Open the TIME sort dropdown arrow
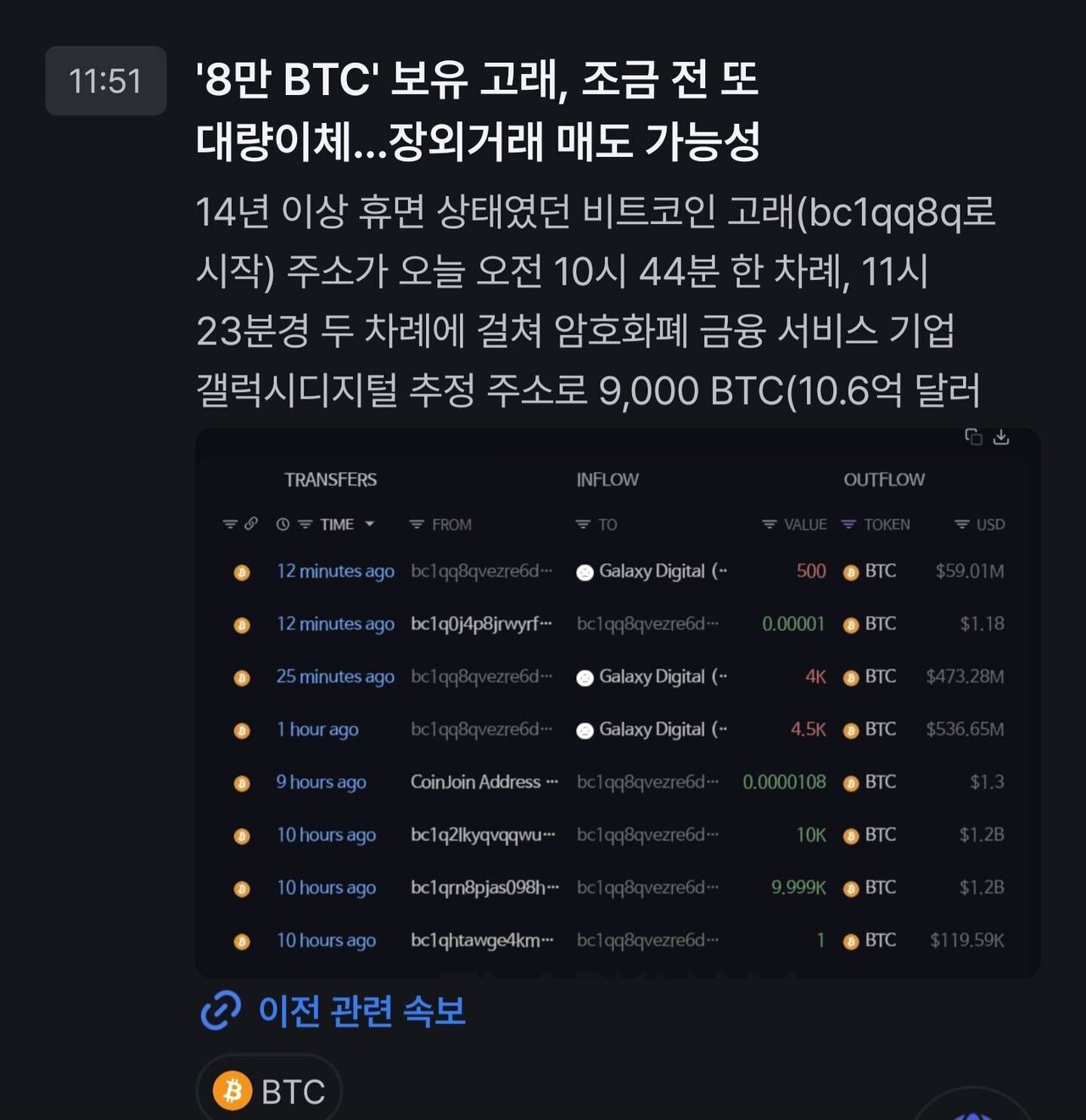This screenshot has width=1086, height=1120. coord(369,524)
